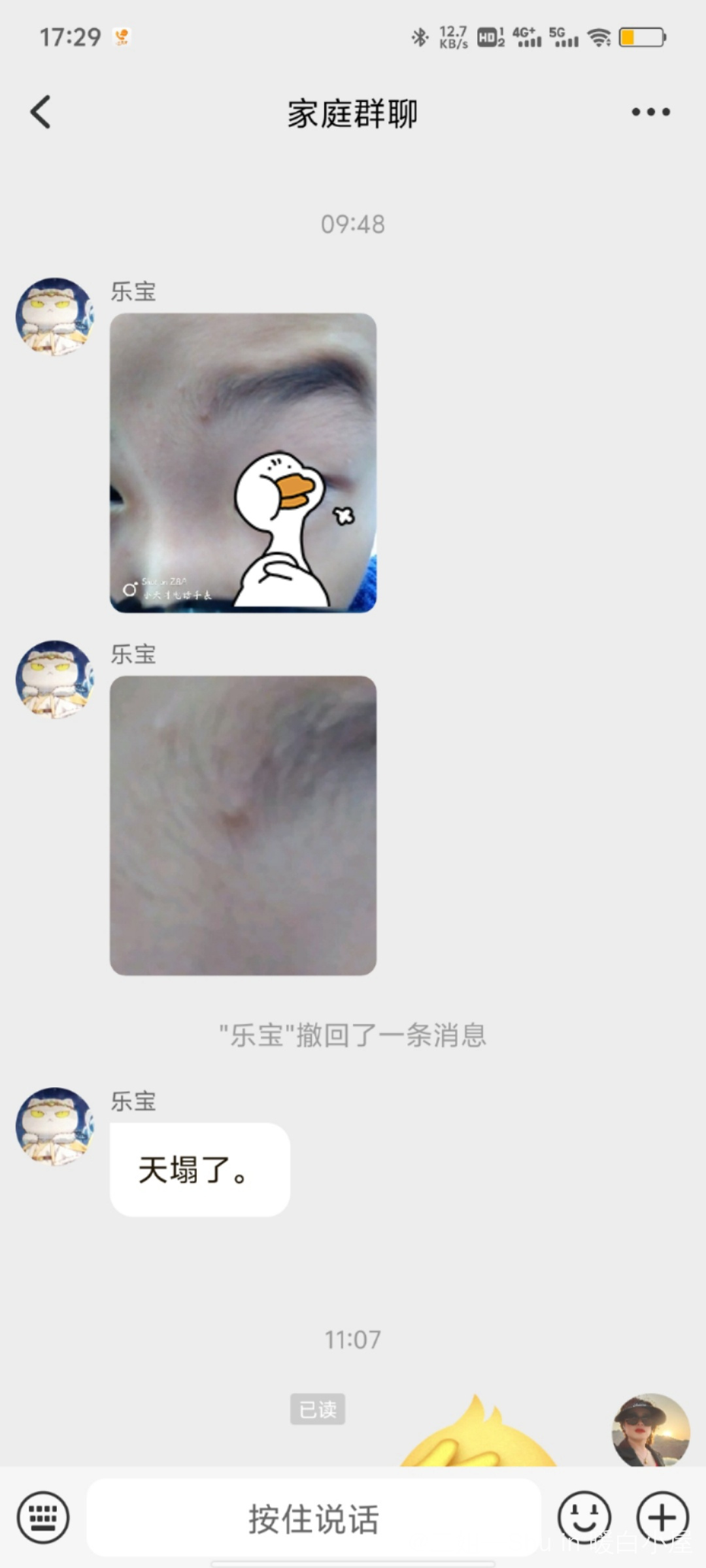
Task: Open my own profile avatar
Action: pyautogui.click(x=650, y=1431)
